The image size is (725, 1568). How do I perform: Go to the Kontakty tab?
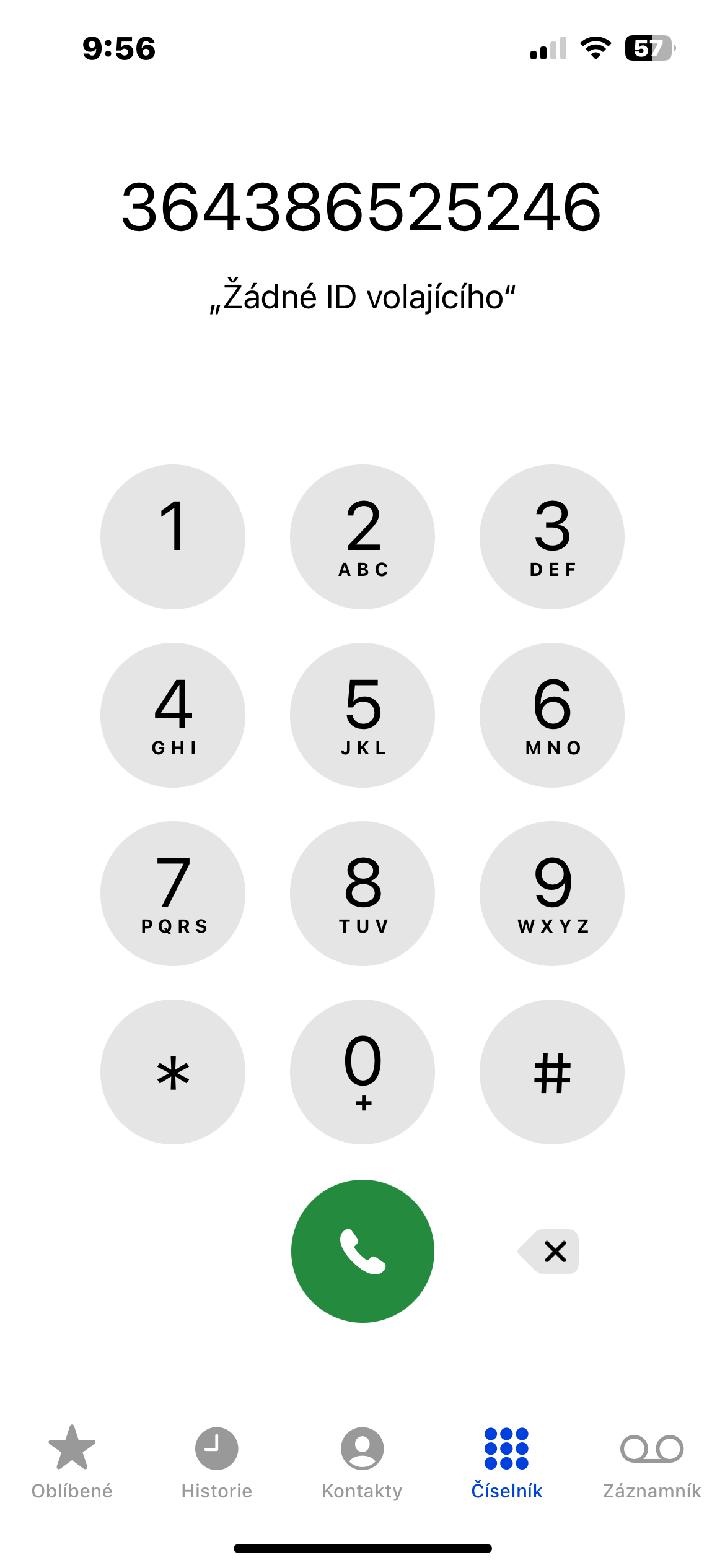click(362, 1461)
